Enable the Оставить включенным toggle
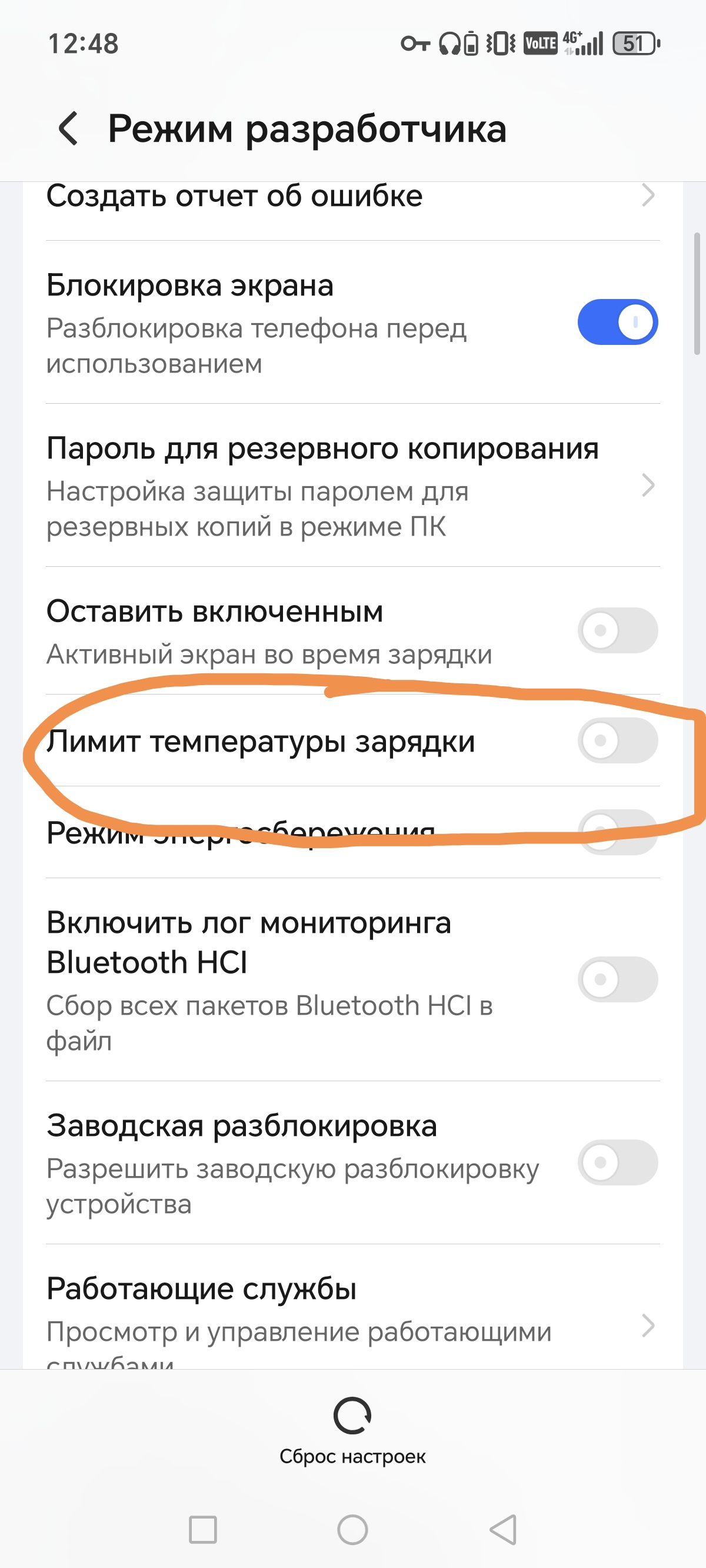The image size is (706, 1568). pos(617,630)
